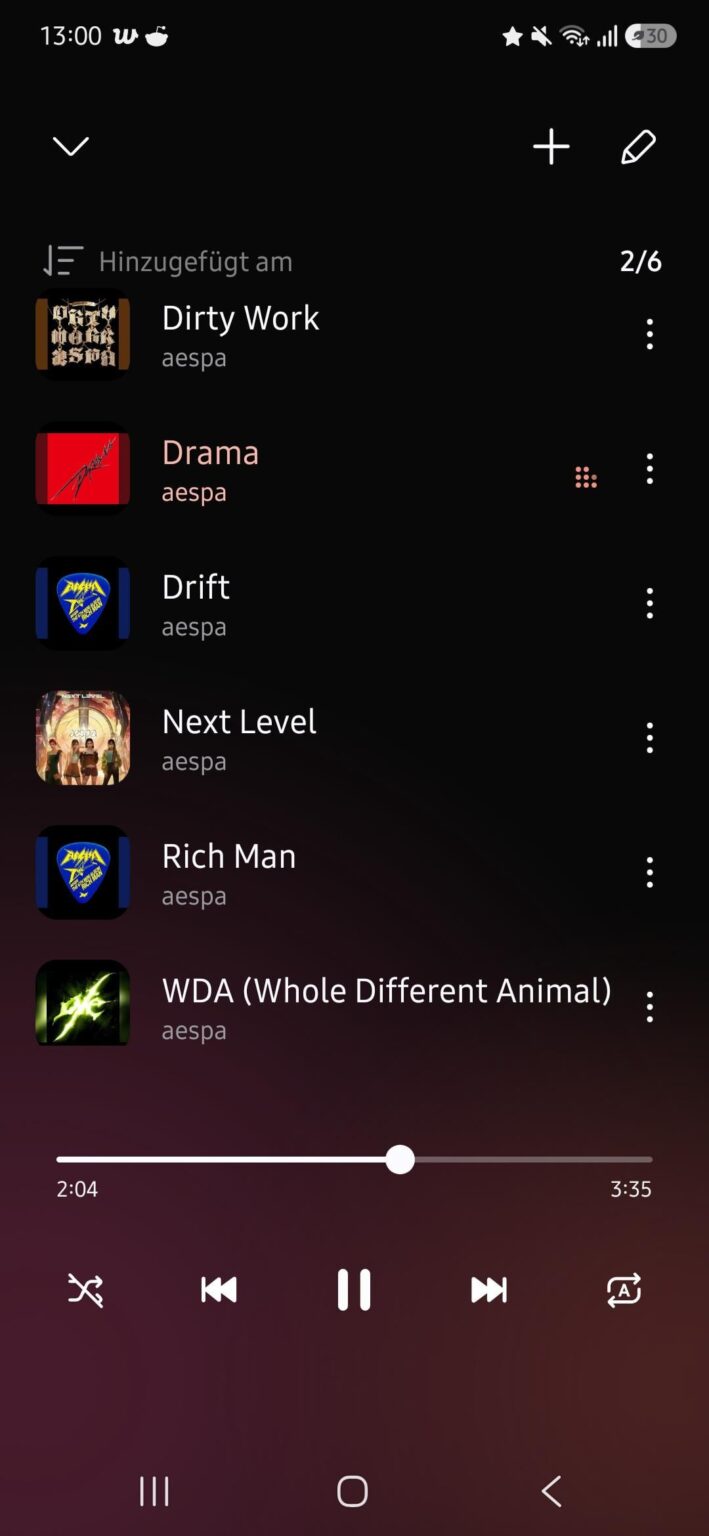The image size is (709, 1536).
Task: Open more options for Dirty Work
Action: click(650, 334)
